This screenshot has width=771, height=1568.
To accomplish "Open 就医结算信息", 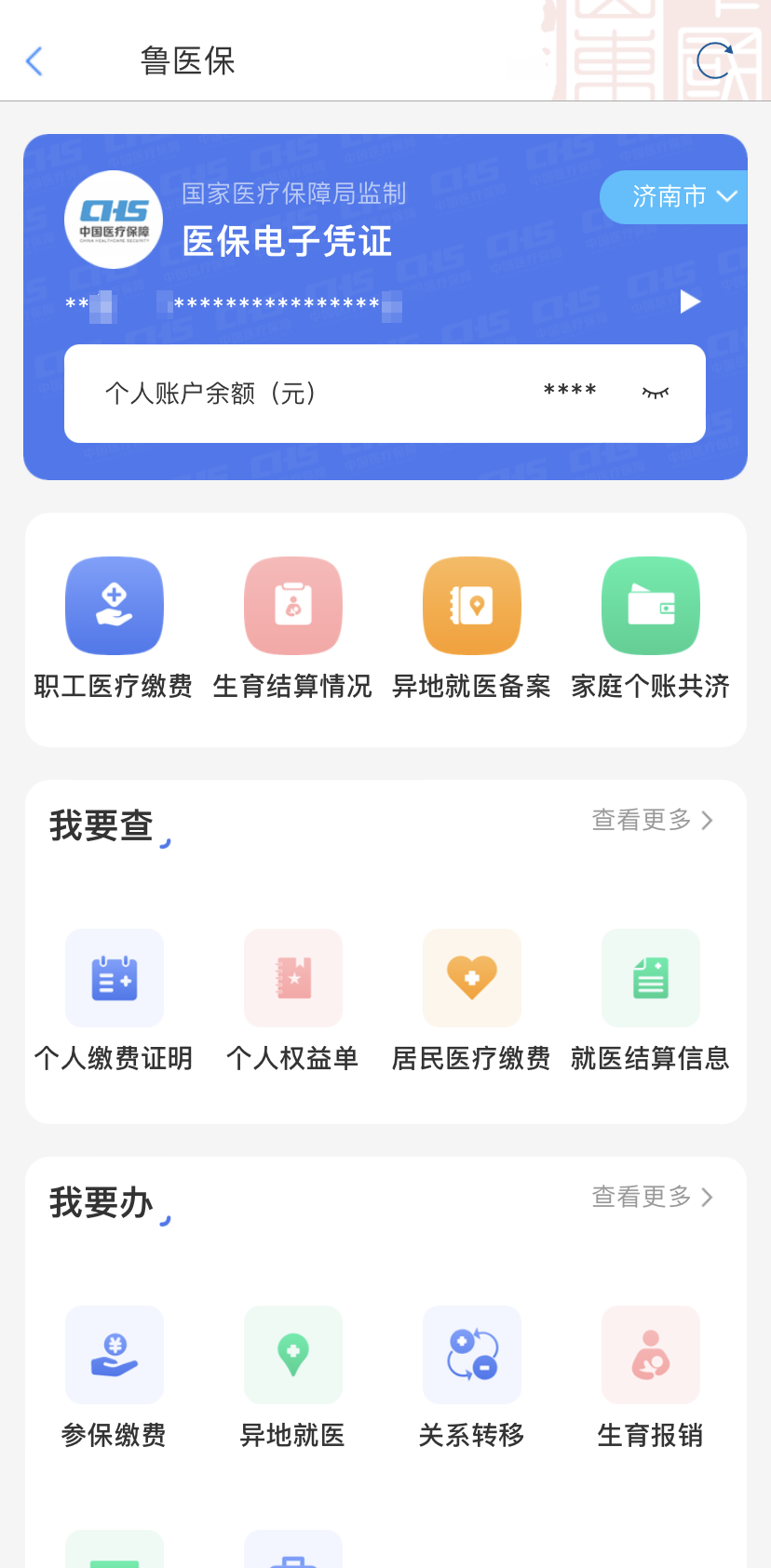I will [x=650, y=1000].
